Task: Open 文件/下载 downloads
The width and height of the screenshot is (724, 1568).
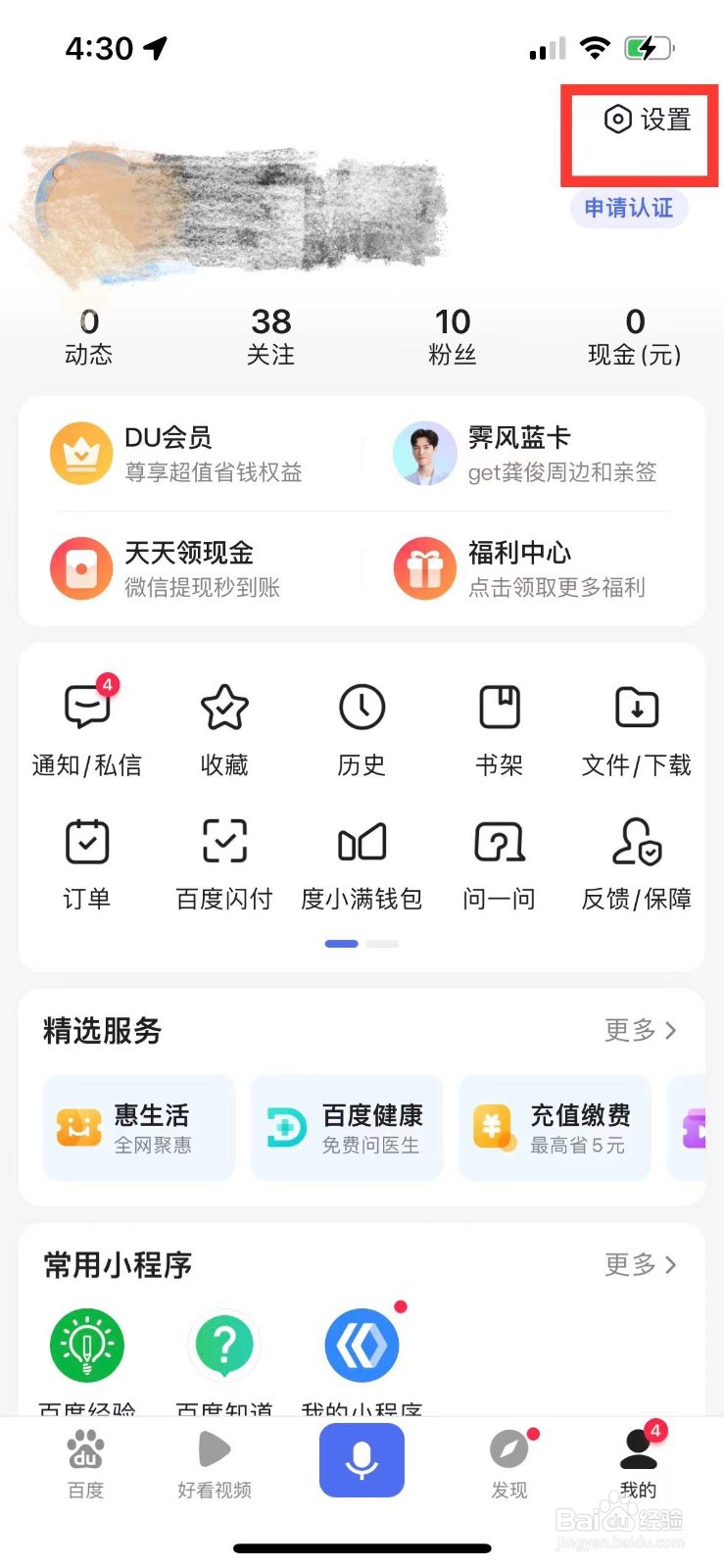Action: pos(637,727)
